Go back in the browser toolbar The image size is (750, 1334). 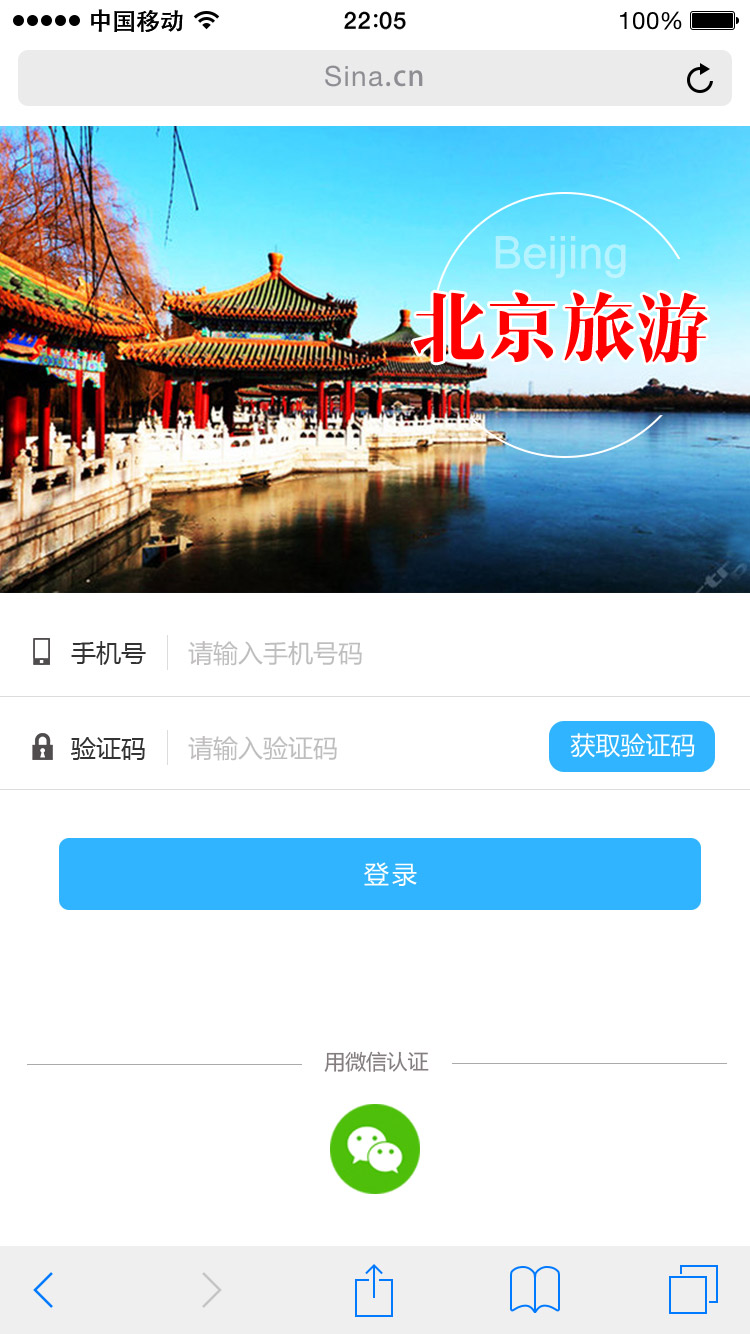tap(43, 1290)
